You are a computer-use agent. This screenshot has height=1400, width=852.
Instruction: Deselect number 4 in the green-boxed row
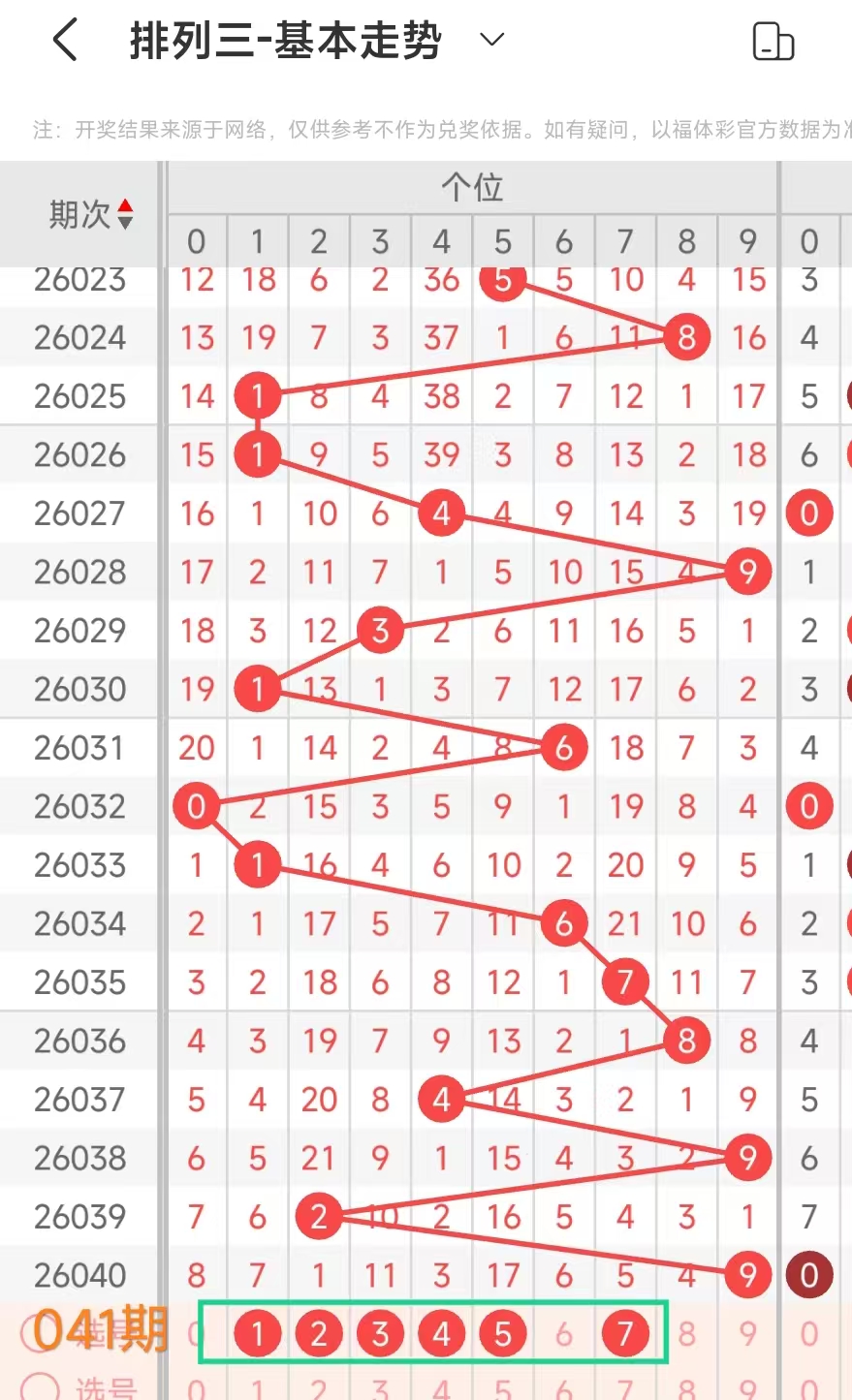click(441, 1334)
